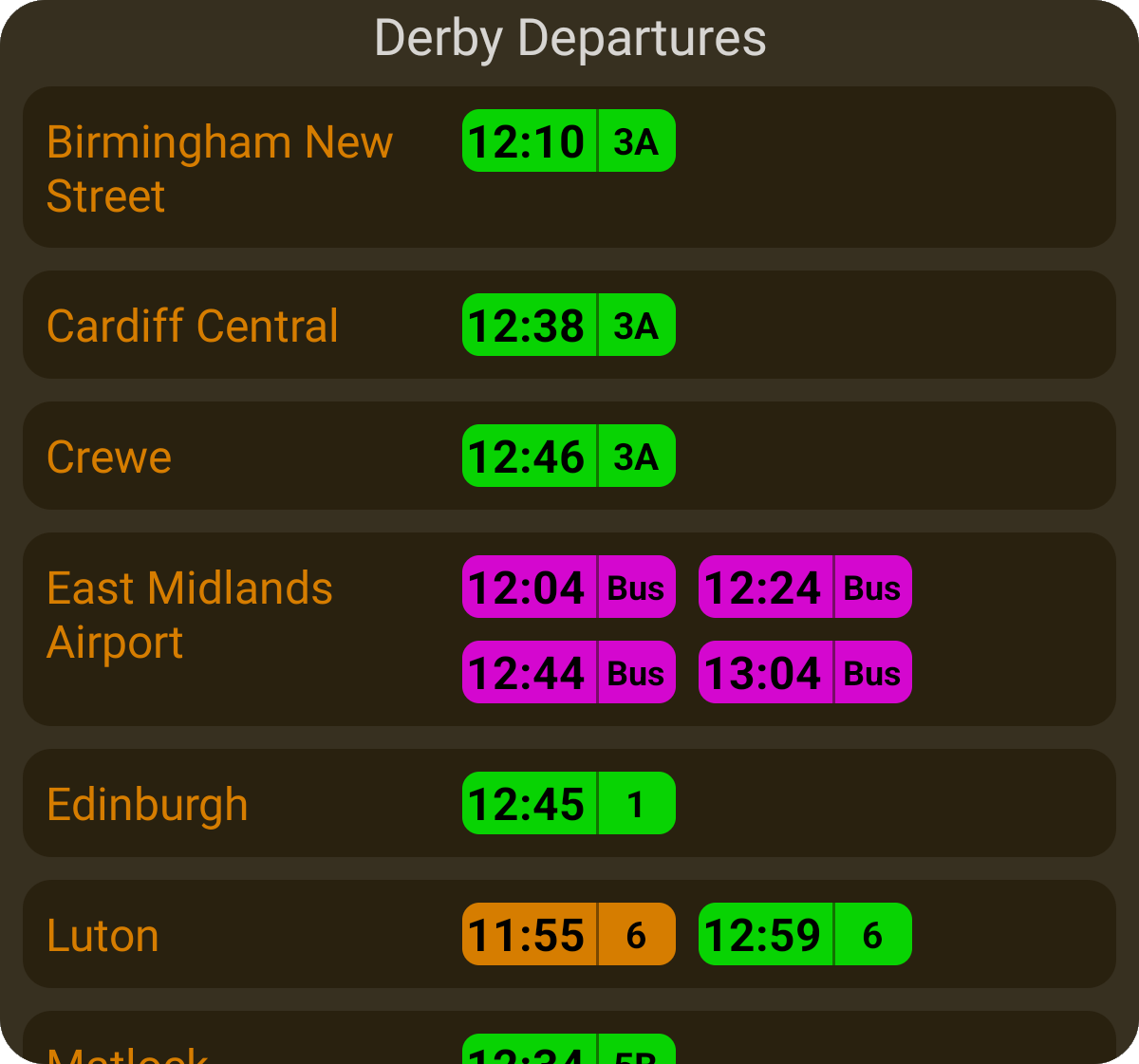Open the 12:04 bus to East Midlands Airport
Image resolution: width=1139 pixels, height=1064 pixels.
(568, 587)
